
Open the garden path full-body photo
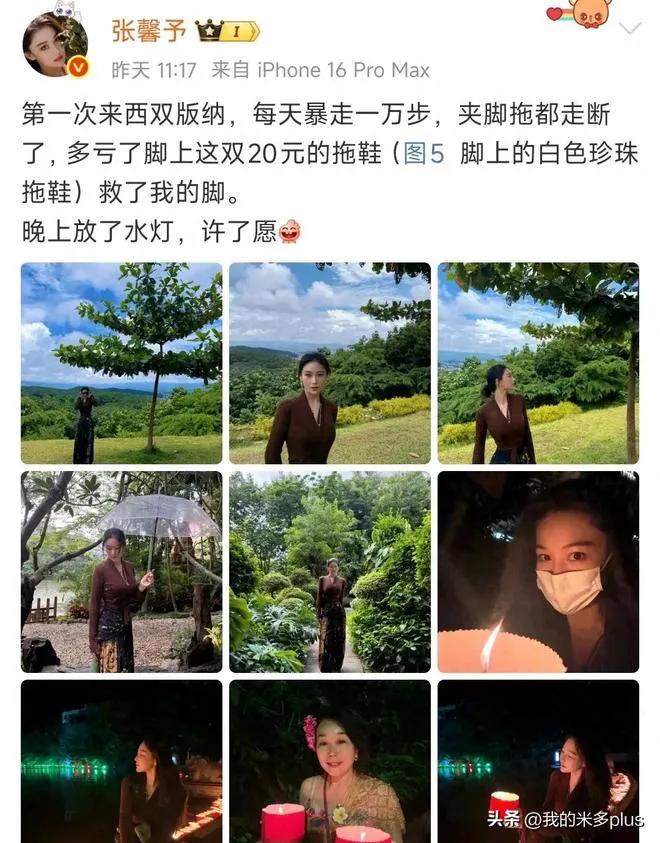(330, 571)
